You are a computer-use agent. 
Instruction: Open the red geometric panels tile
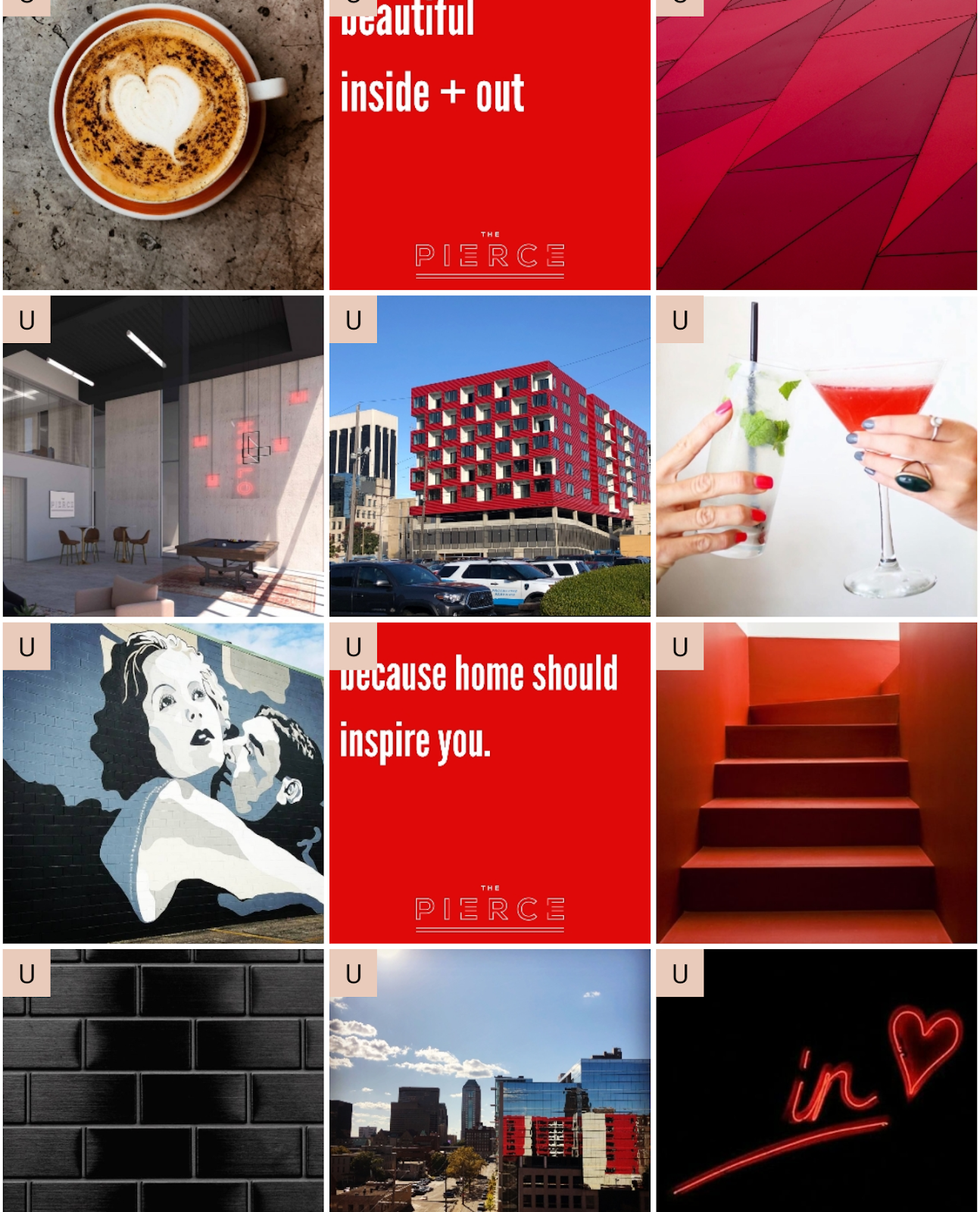click(816, 144)
